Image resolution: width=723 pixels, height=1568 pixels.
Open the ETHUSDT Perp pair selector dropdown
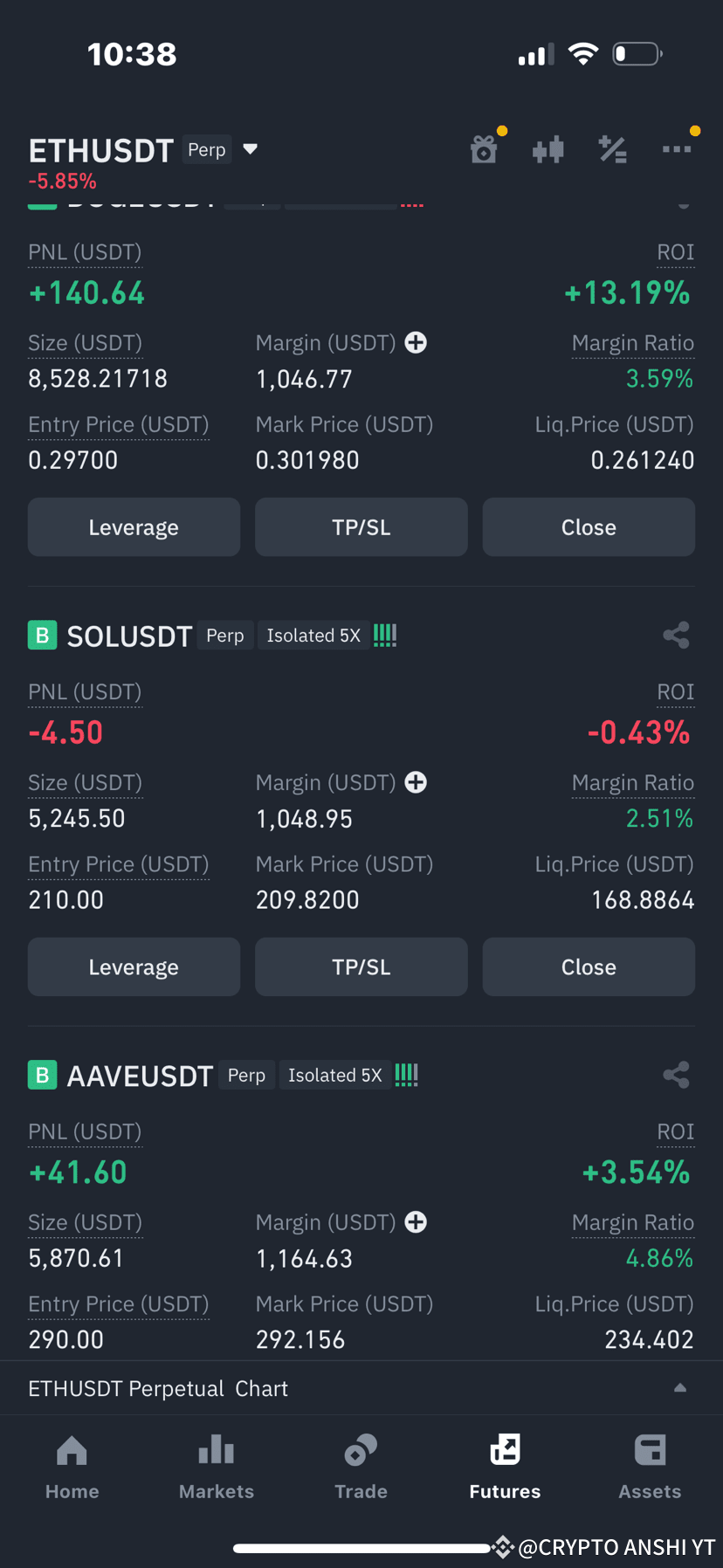point(251,149)
